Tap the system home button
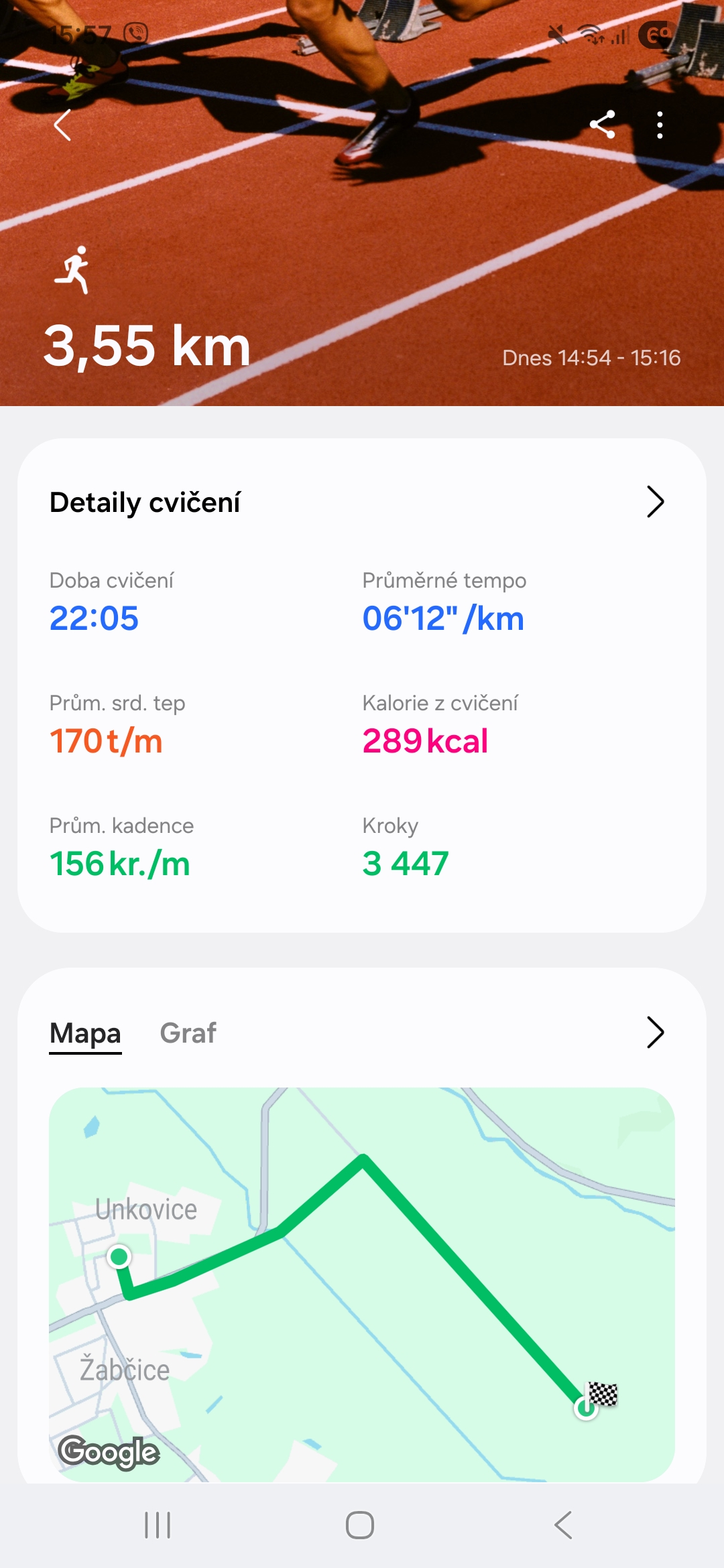The width and height of the screenshot is (724, 1568). pyautogui.click(x=360, y=1525)
